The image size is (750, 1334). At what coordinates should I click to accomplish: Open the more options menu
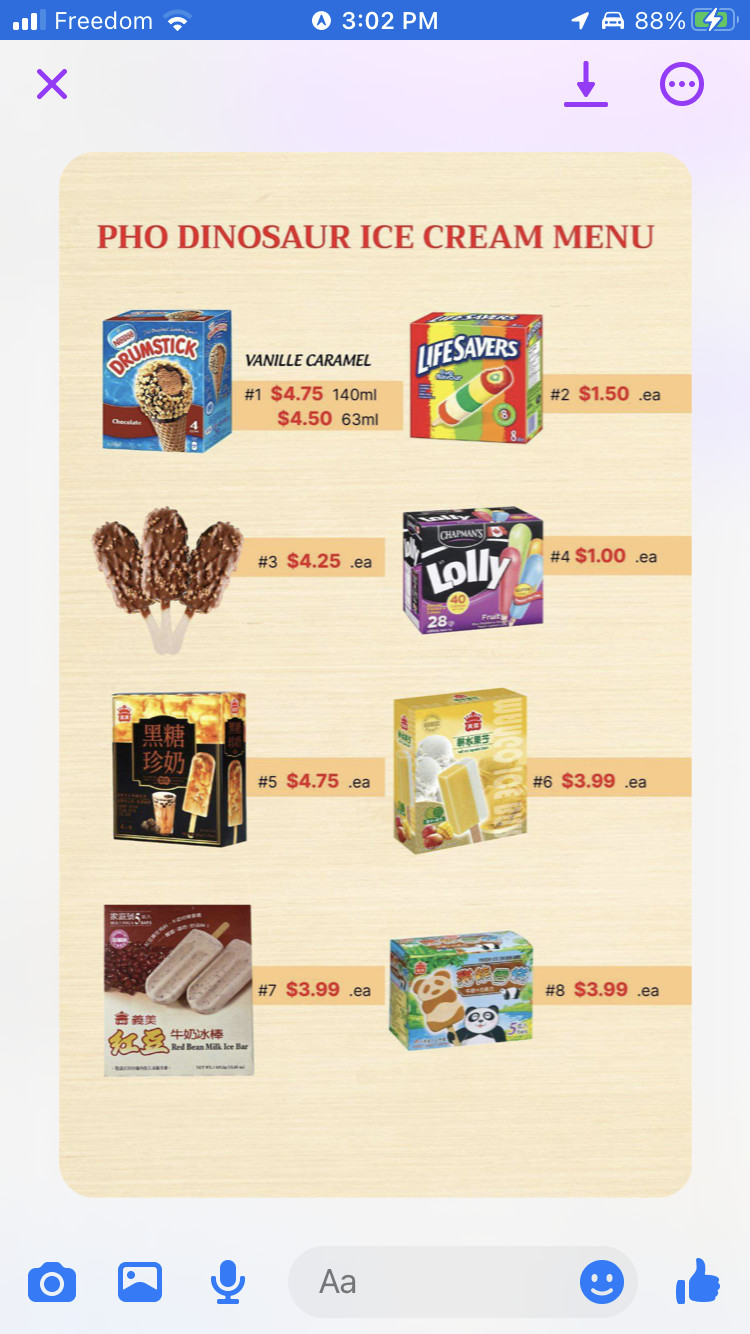click(x=682, y=85)
